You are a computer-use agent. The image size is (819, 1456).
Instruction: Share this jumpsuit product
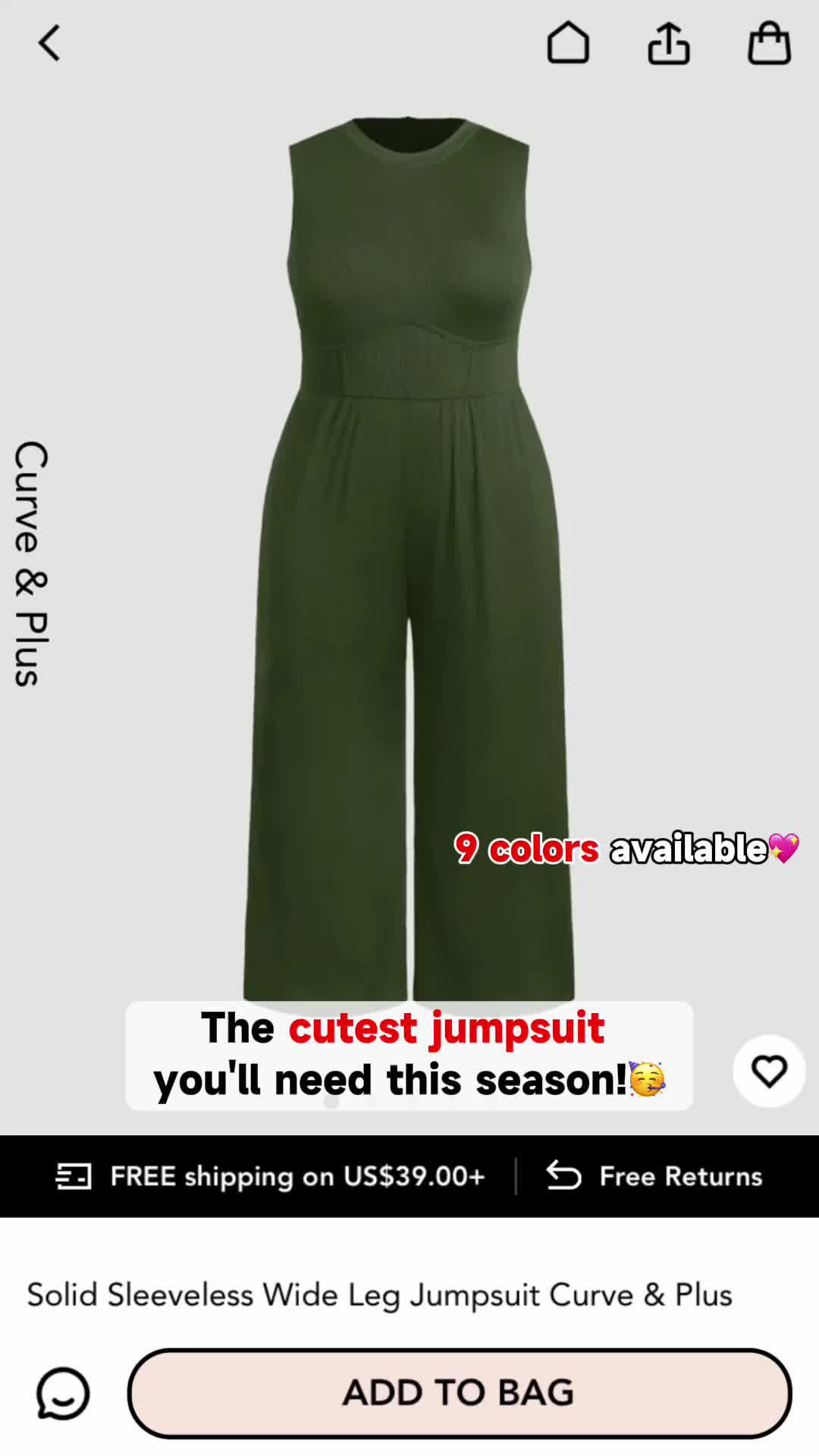668,42
